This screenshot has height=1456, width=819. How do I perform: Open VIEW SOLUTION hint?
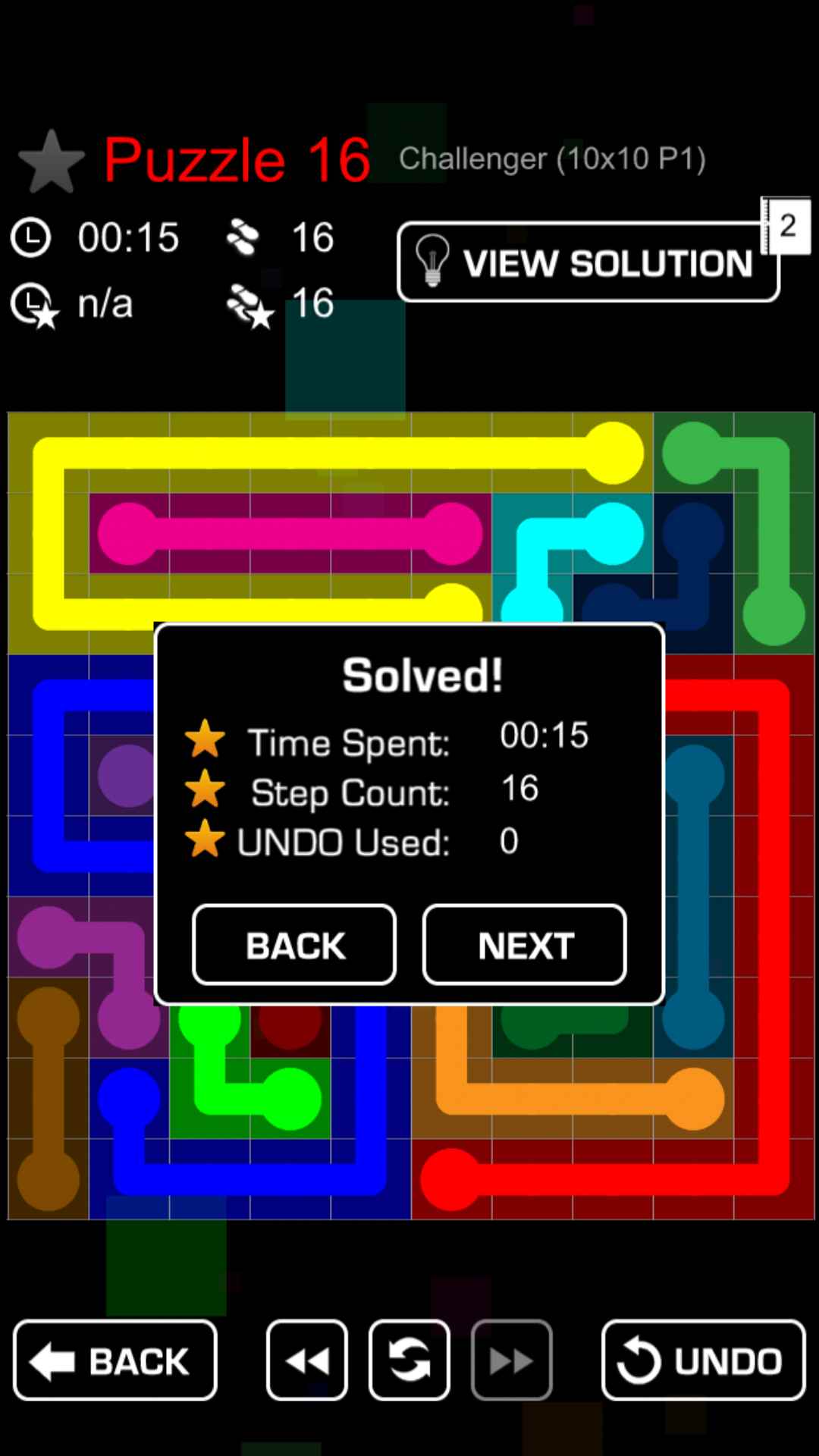pyautogui.click(x=588, y=263)
